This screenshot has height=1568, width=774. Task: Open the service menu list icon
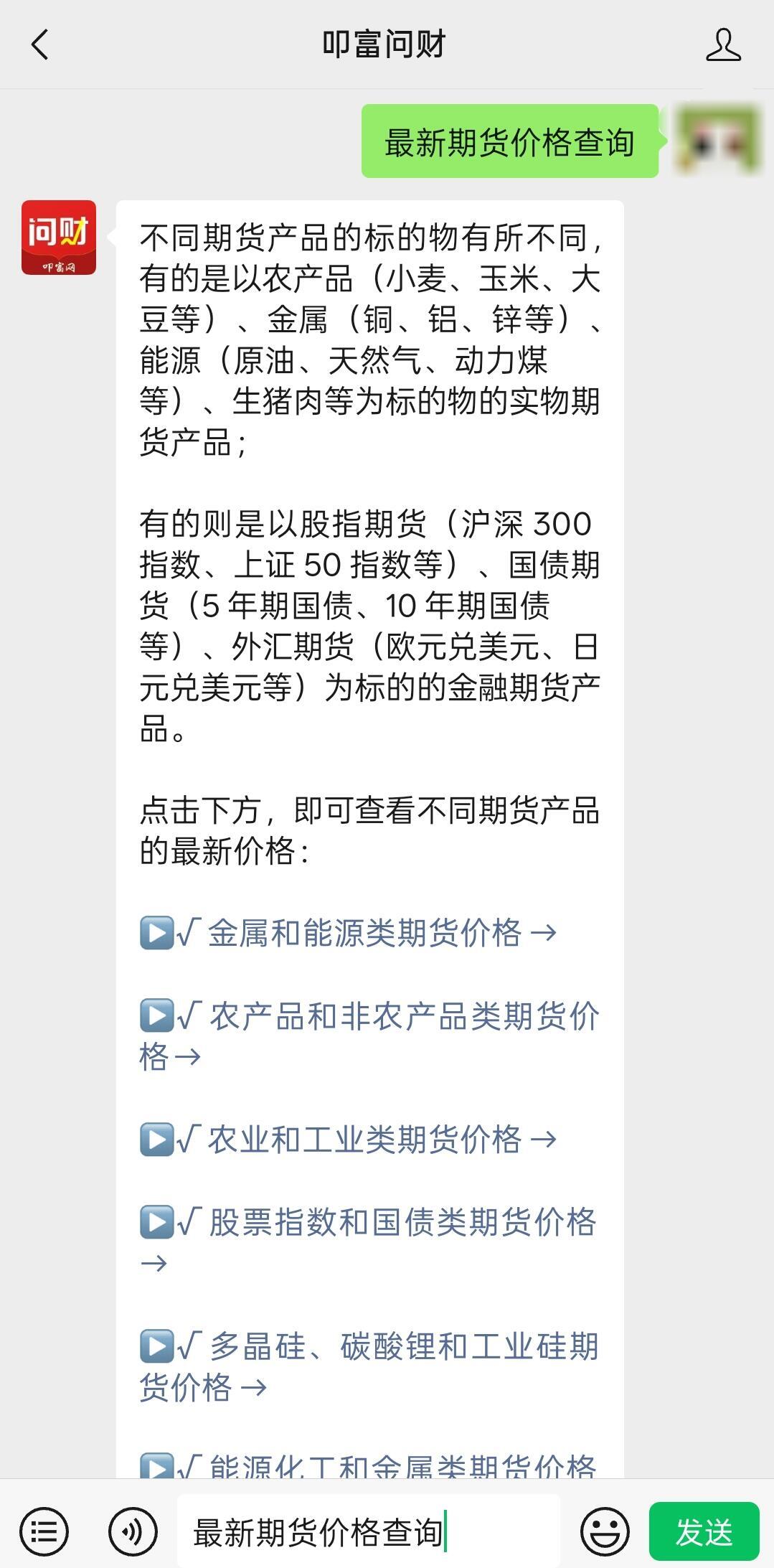pos(44,1533)
